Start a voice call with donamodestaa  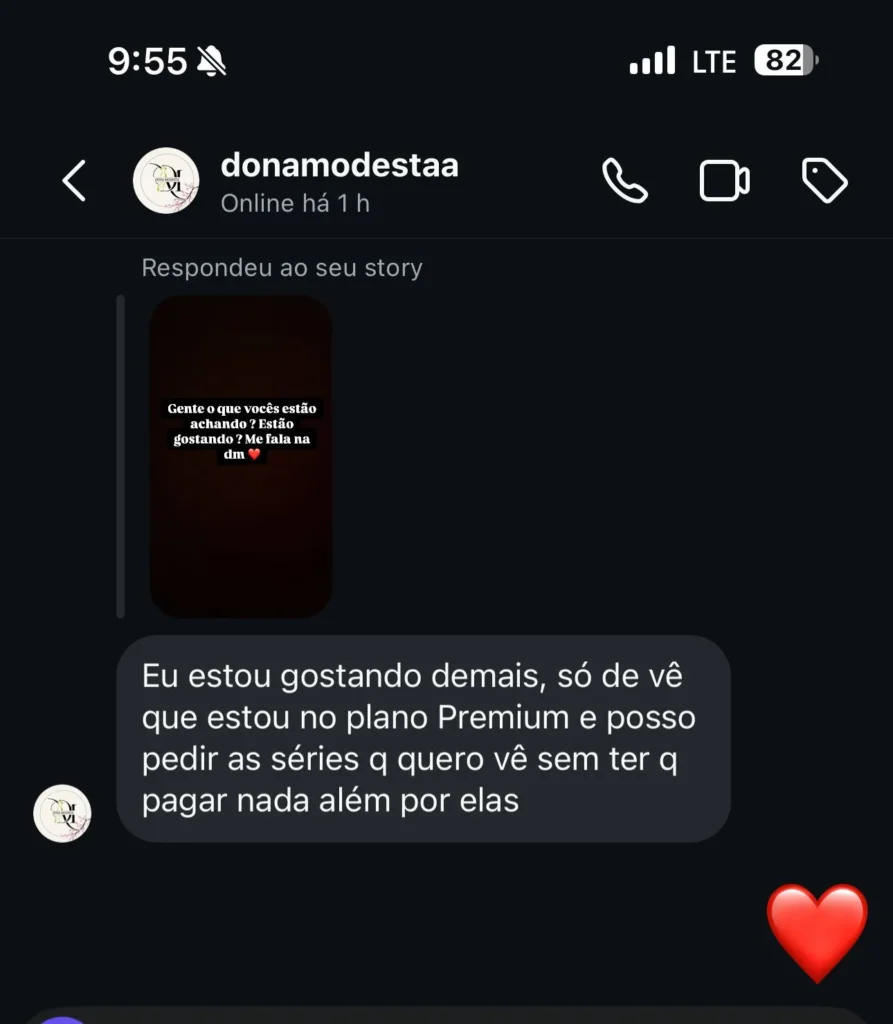tap(625, 181)
